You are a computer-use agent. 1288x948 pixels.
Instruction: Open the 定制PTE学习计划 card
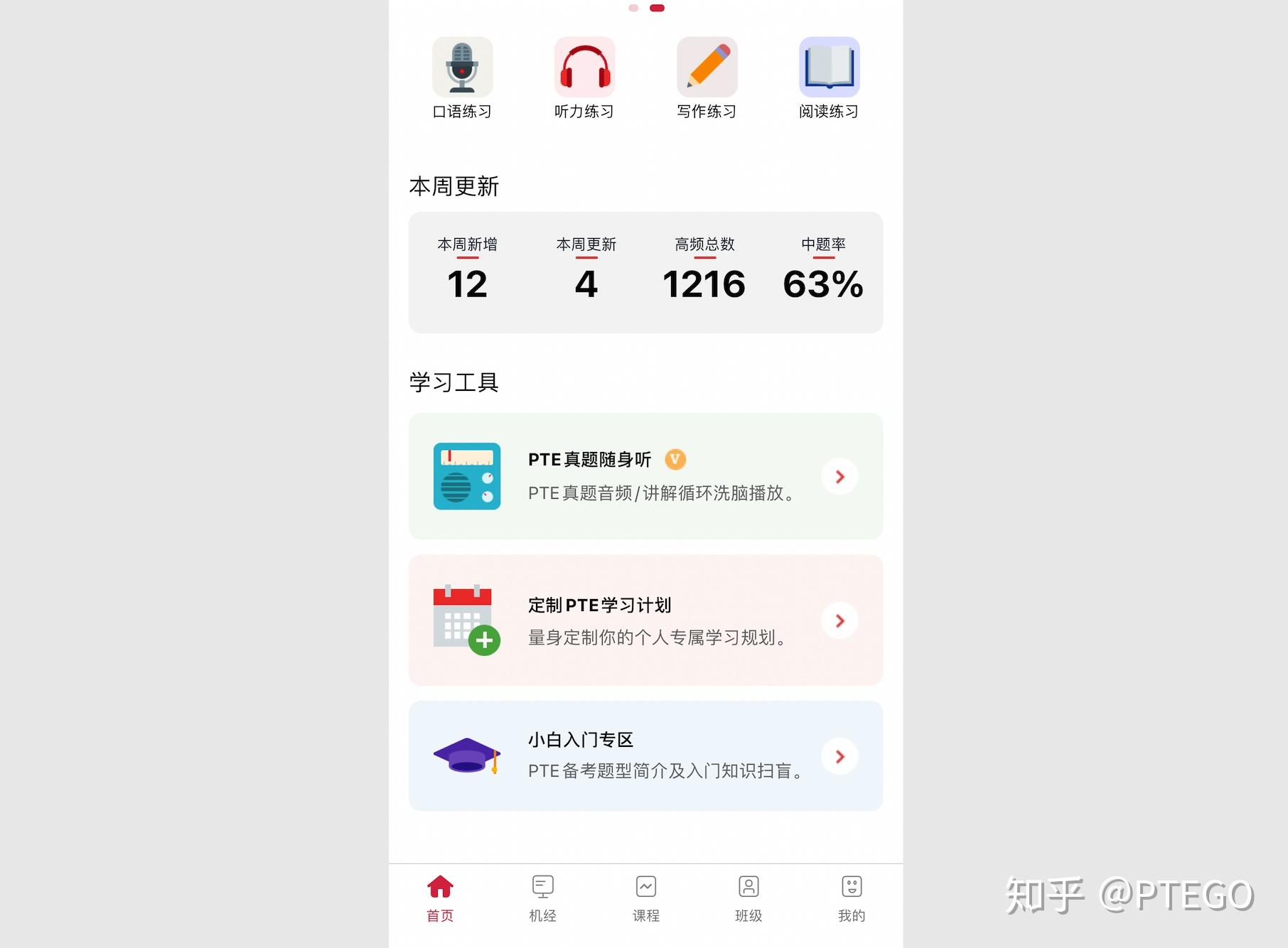pos(645,620)
